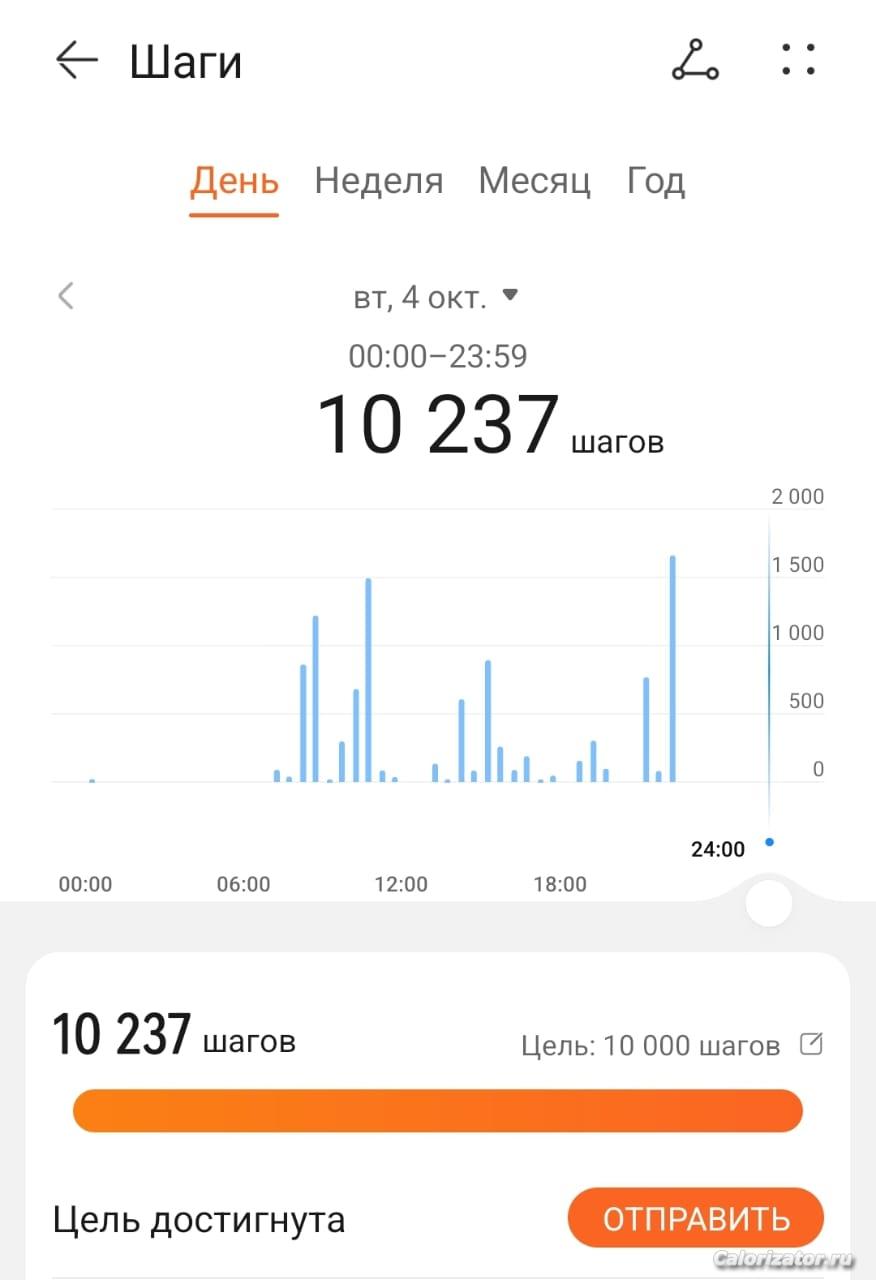
Task: Go back from the Шаги screen
Action: 77,61
